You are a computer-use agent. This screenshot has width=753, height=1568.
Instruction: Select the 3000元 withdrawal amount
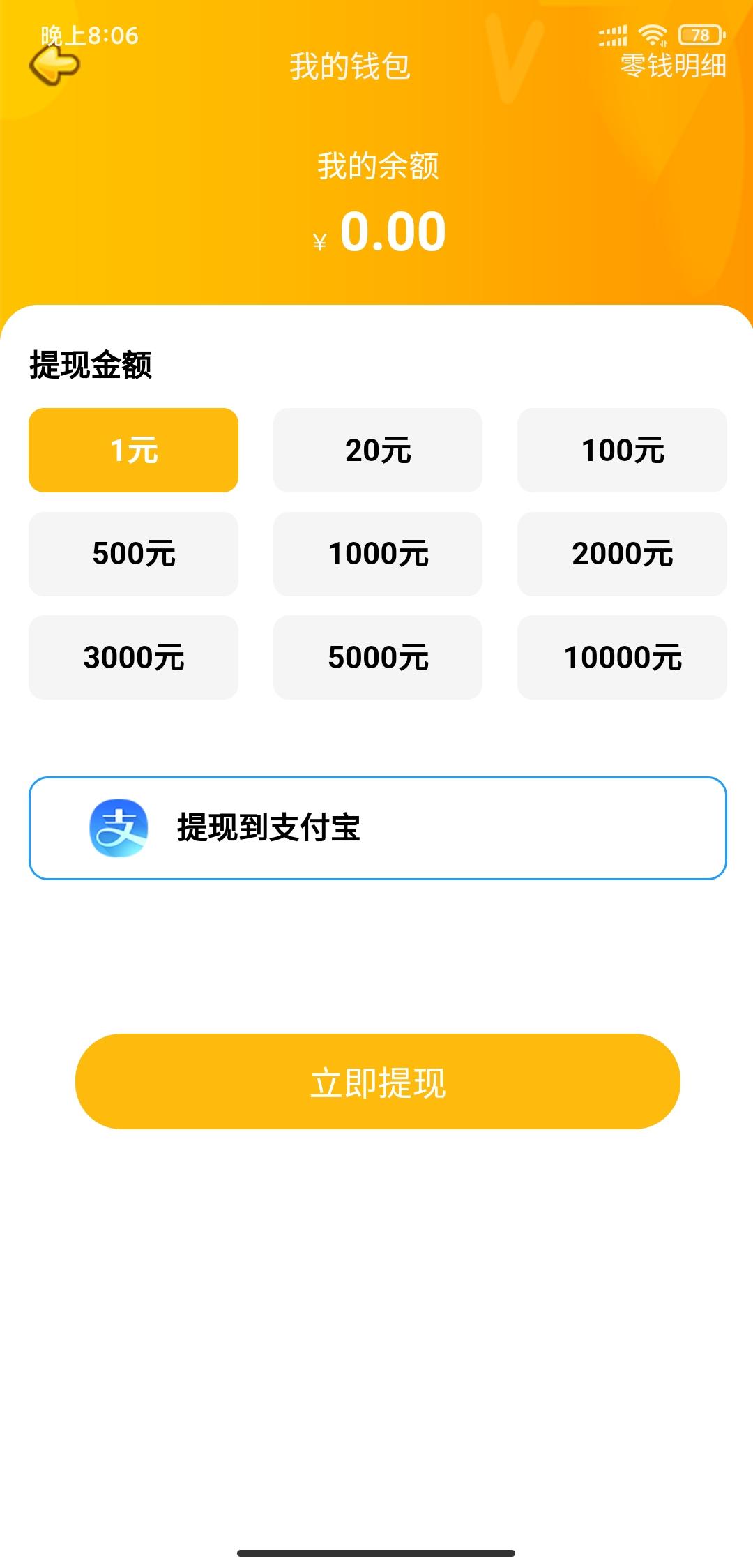133,657
